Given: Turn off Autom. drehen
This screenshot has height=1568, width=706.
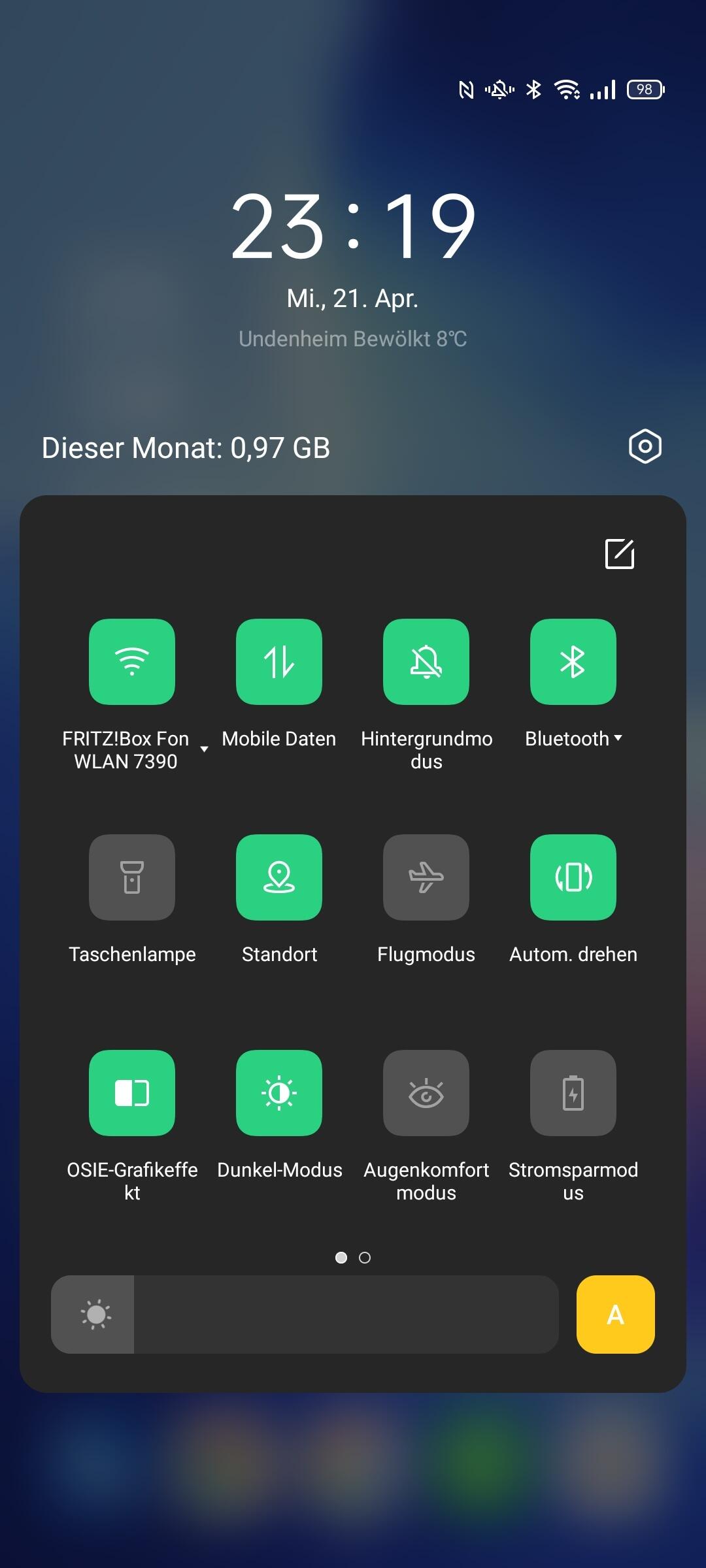Looking at the screenshot, I should (x=573, y=877).
